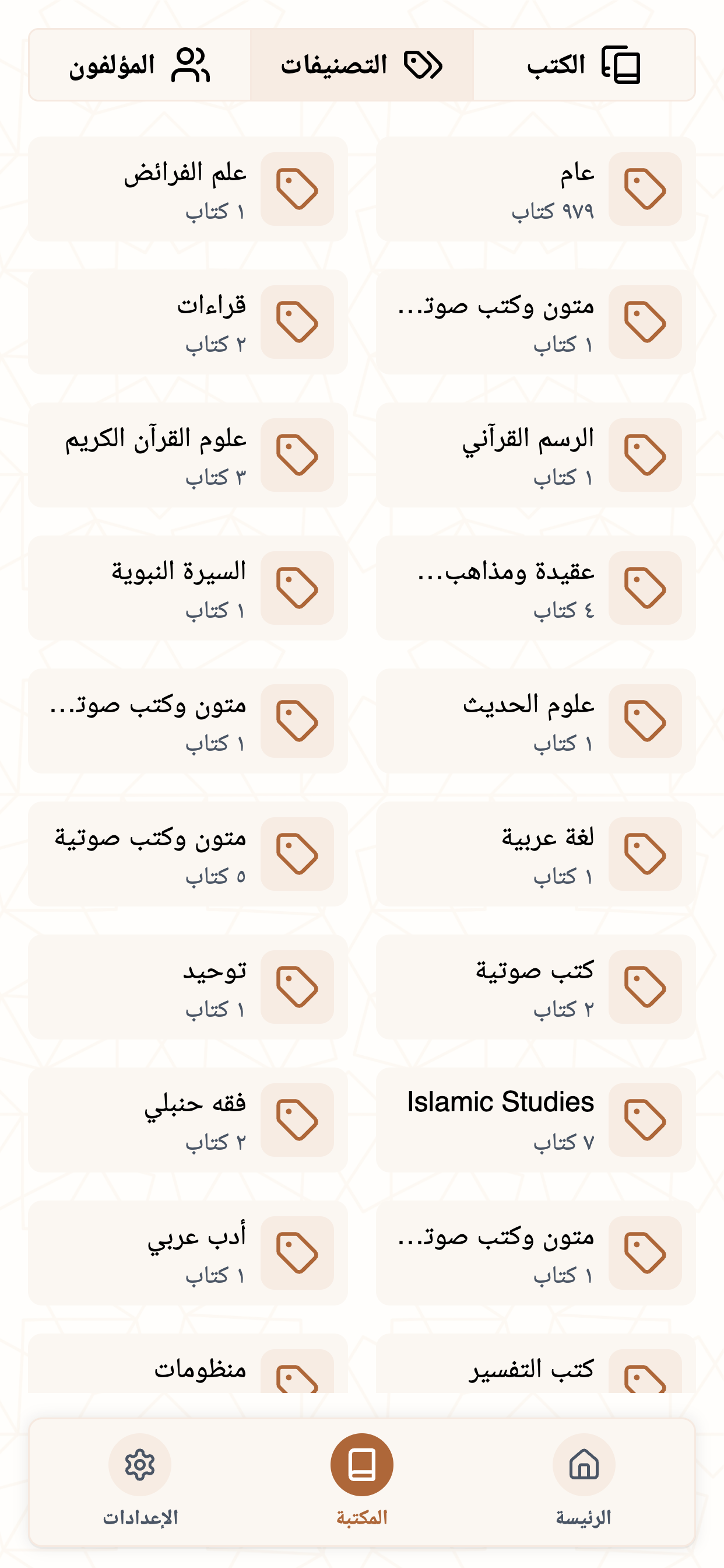The width and height of the screenshot is (724, 1568).
Task: Switch to the المؤلفون tab
Action: tap(140, 65)
